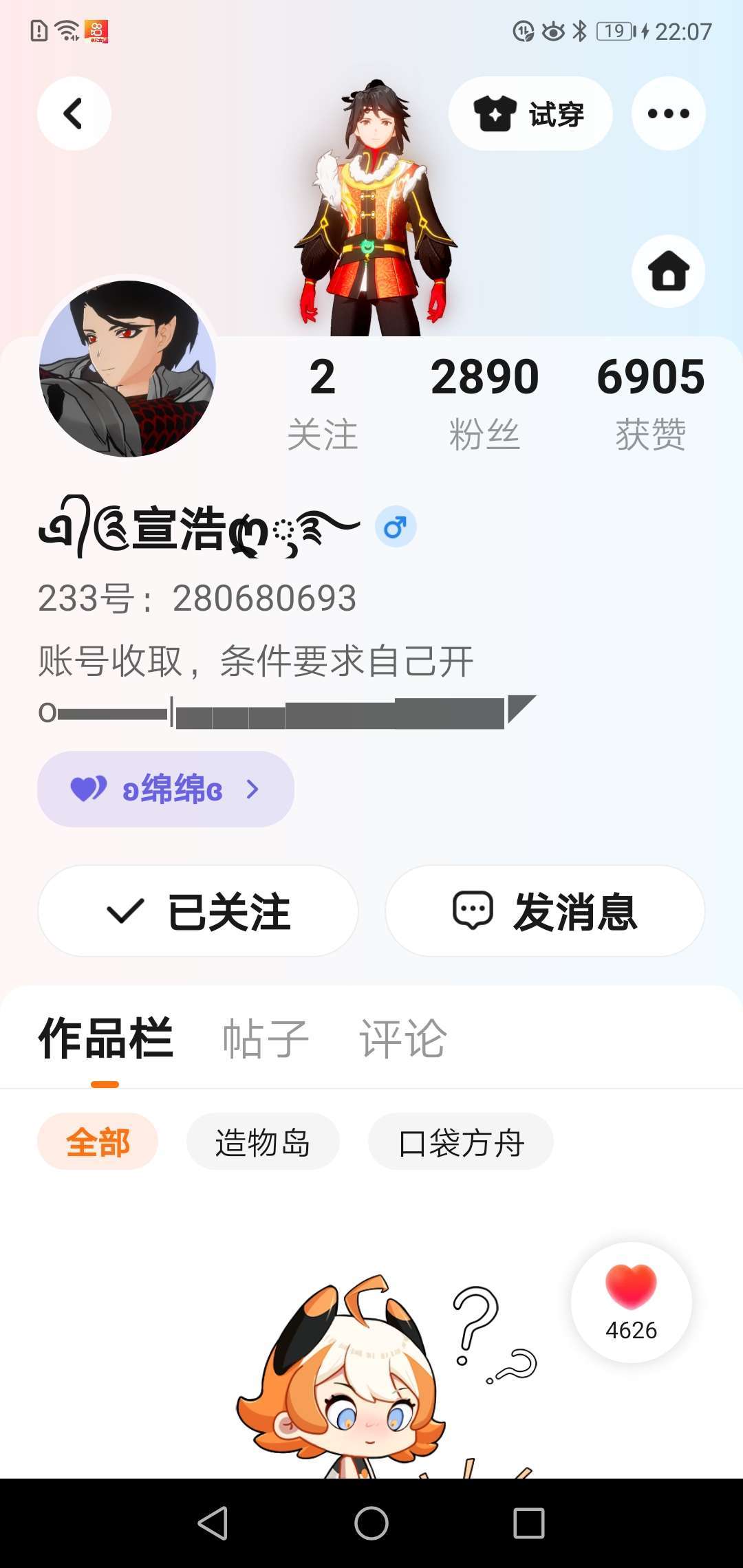Image resolution: width=743 pixels, height=1568 pixels.
Task: Open the 关注 following list
Action: coord(323,402)
